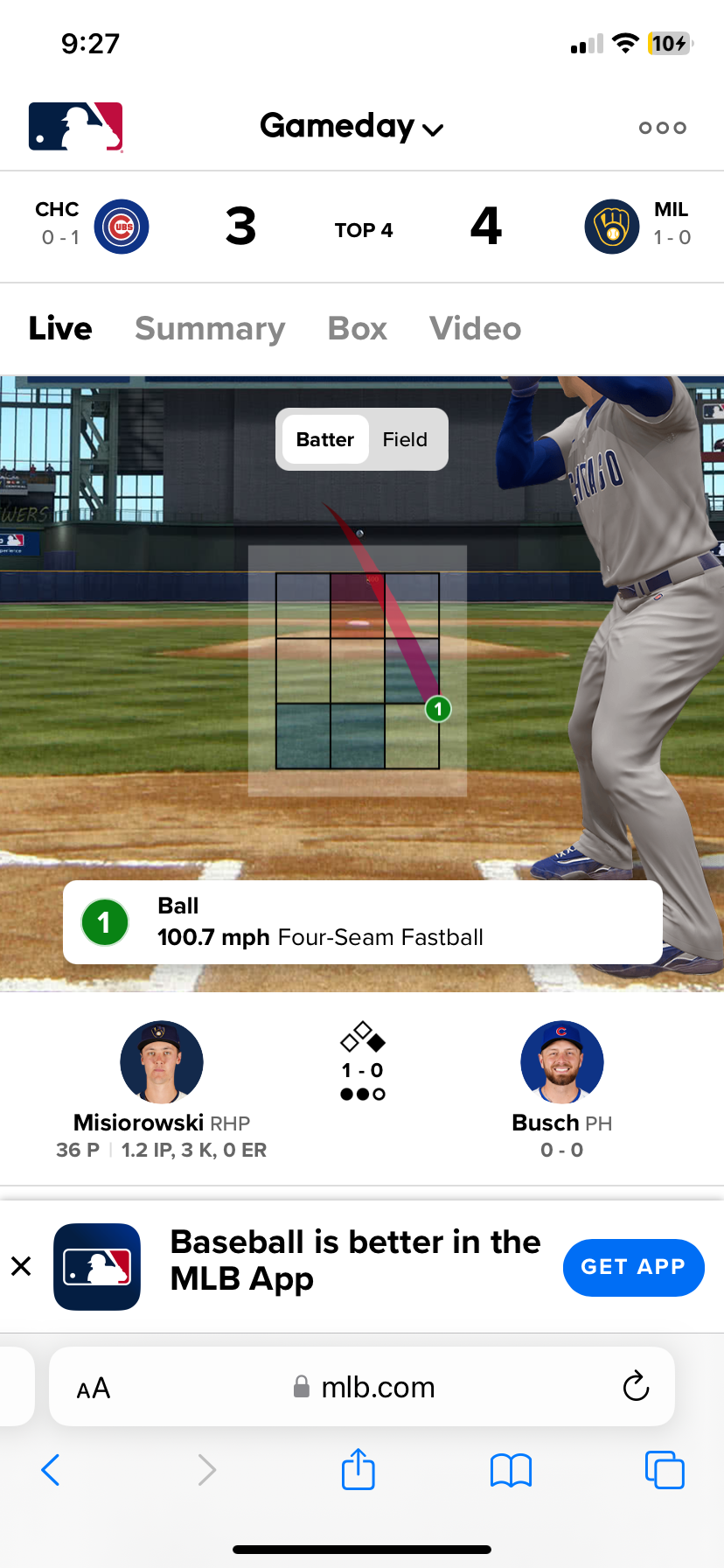The height and width of the screenshot is (1568, 724).
Task: Show all open Safari tabs
Action: 665,1470
